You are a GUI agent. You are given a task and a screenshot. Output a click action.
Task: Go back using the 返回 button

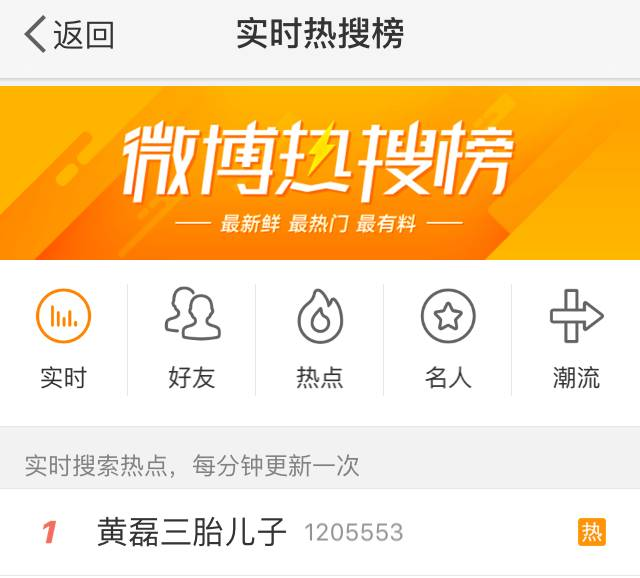[69, 35]
